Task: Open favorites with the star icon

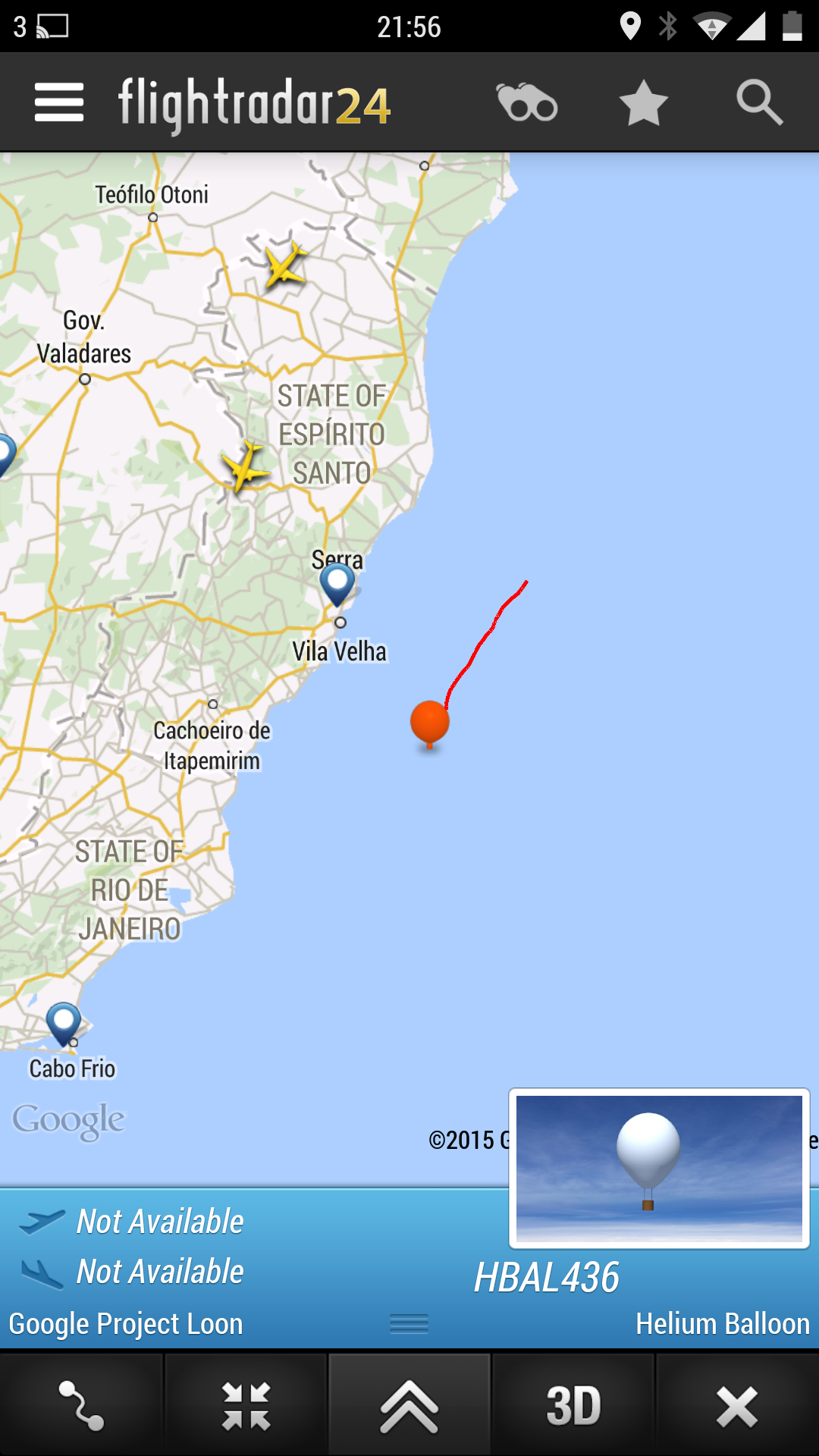Action: 642,102
